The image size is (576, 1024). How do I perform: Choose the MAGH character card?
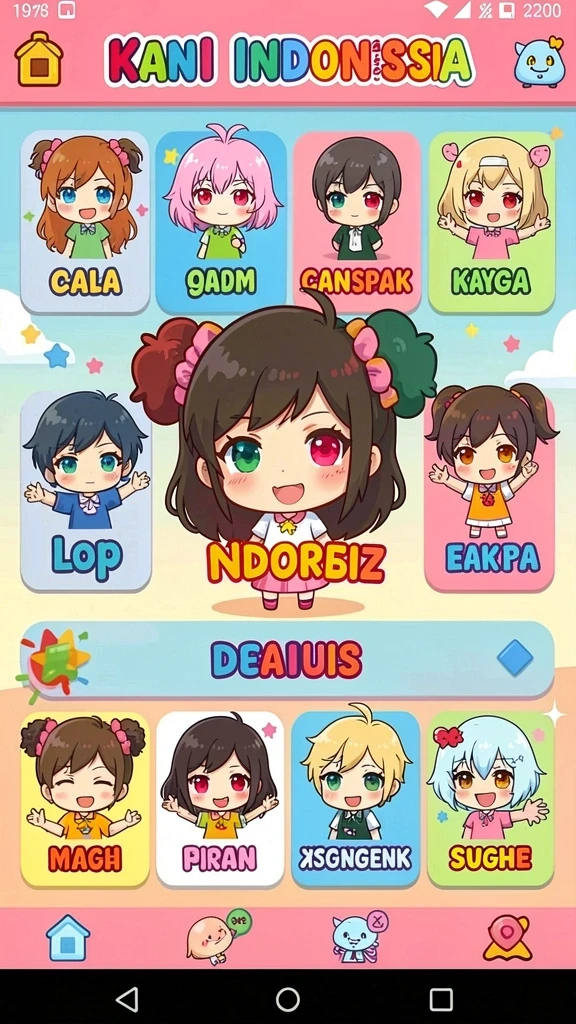85,799
